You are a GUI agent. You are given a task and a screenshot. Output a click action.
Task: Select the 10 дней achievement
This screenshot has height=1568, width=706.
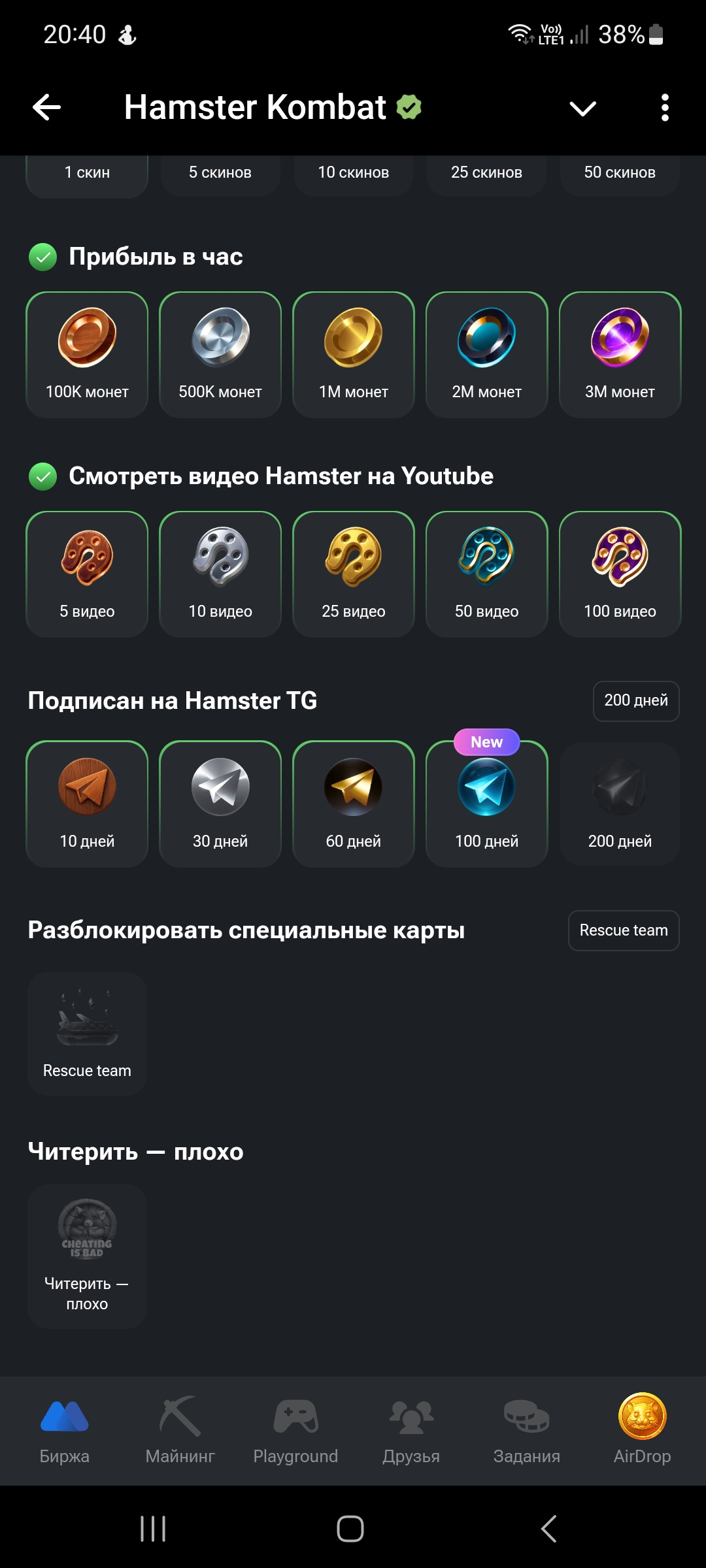87,804
